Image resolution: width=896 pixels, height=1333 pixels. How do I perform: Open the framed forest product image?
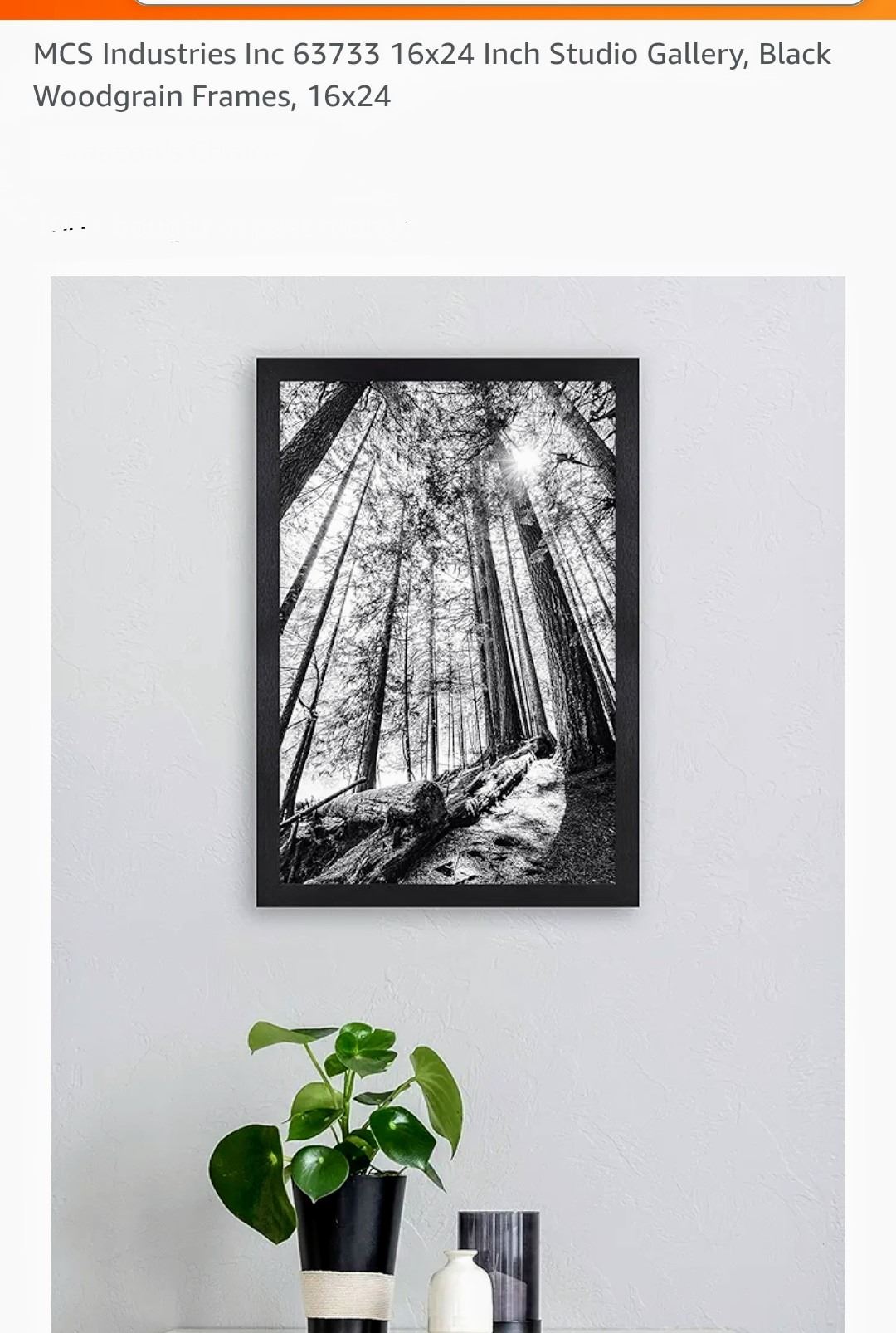coord(447,632)
